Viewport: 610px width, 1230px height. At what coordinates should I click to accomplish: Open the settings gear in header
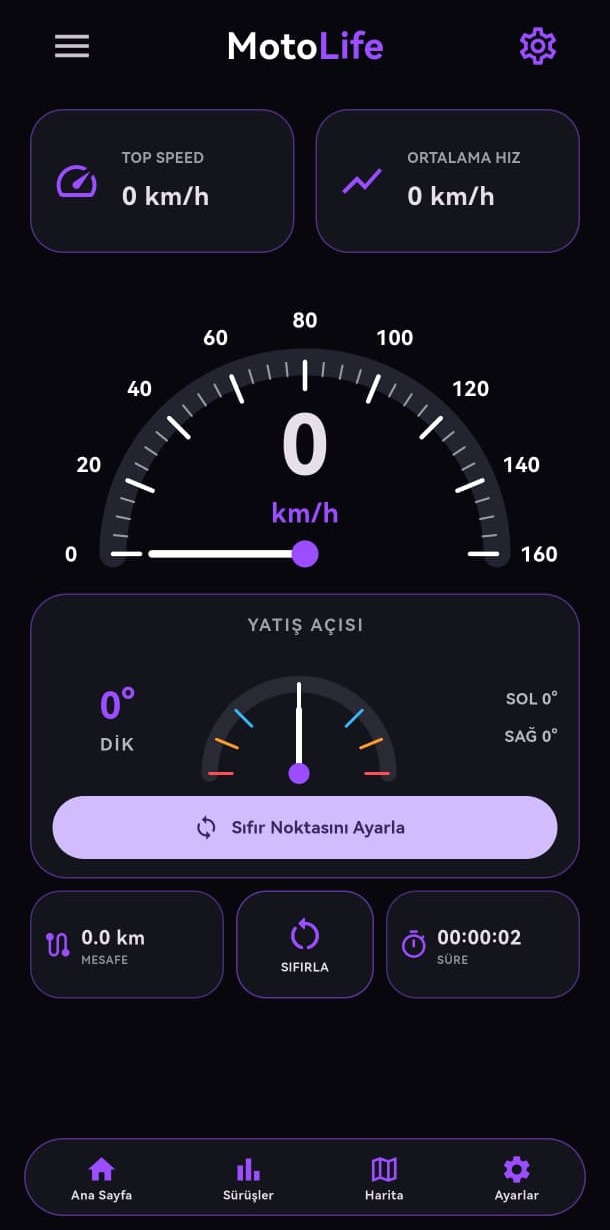pos(538,46)
